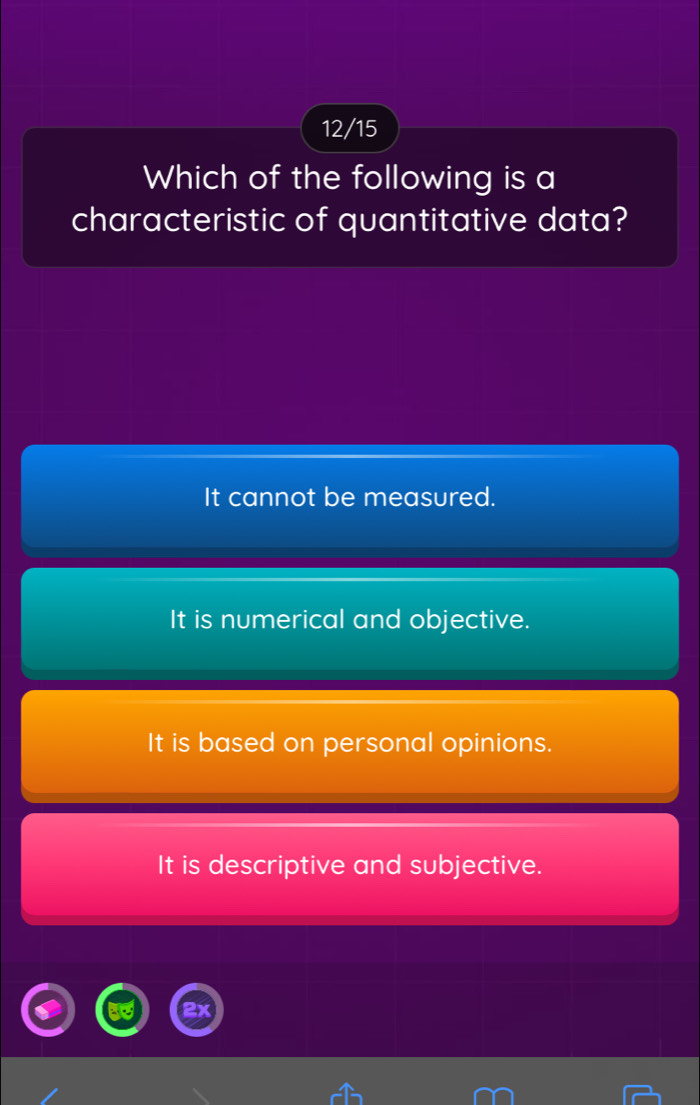Answer with 'It is descriptive and subjective.'

(350, 865)
